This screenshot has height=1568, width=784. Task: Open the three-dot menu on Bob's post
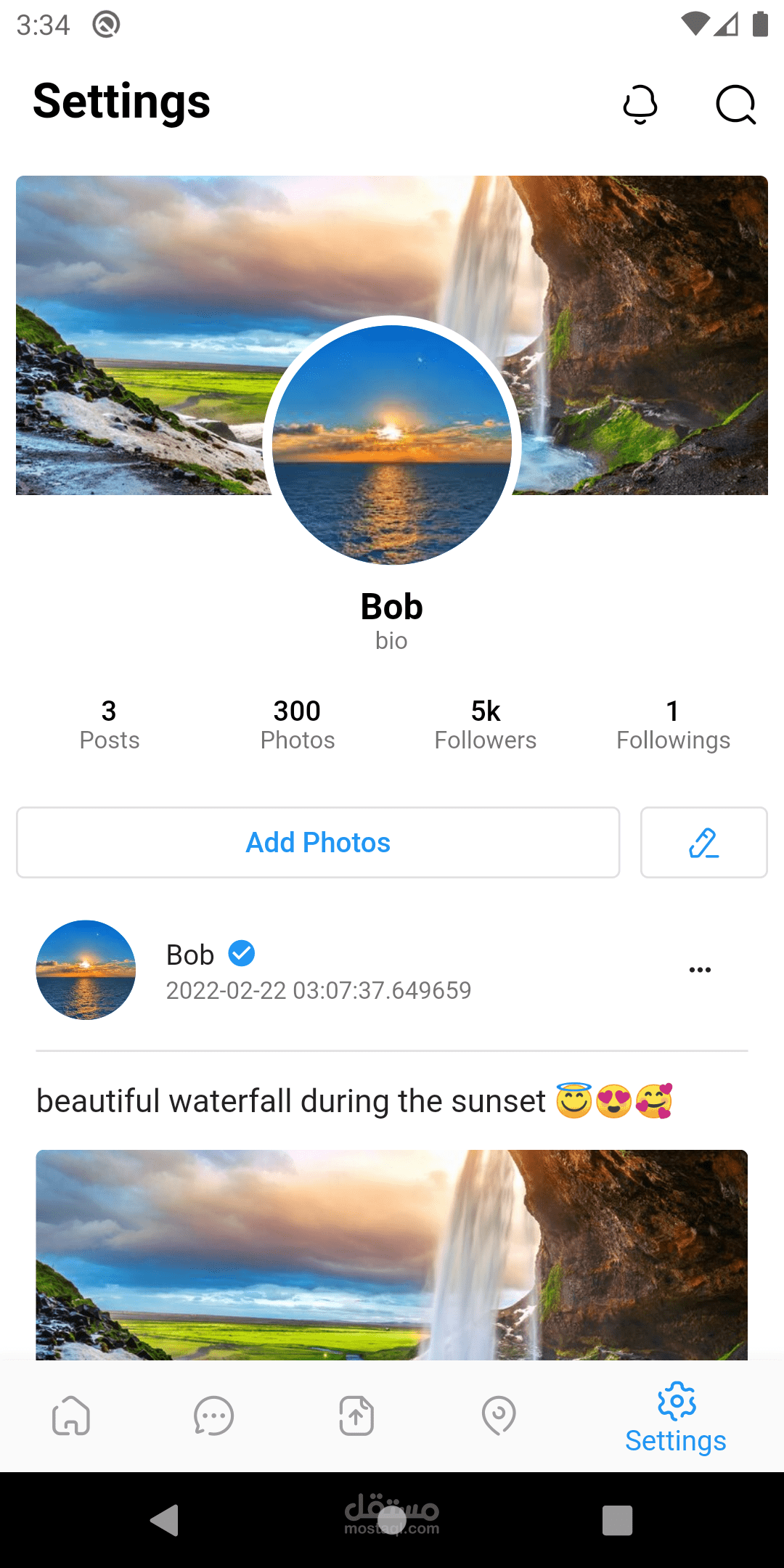click(700, 970)
